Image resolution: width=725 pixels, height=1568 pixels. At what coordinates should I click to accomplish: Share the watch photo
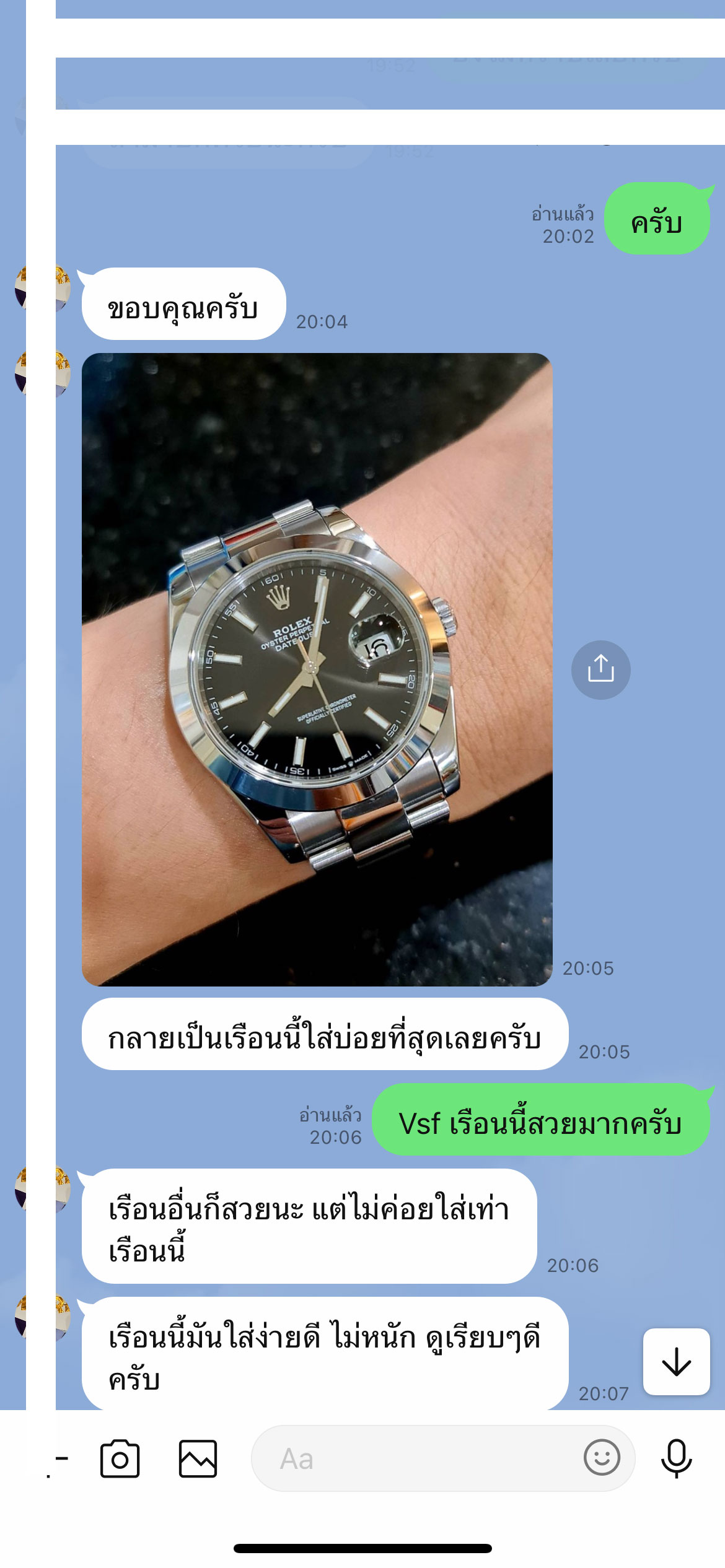(x=600, y=669)
